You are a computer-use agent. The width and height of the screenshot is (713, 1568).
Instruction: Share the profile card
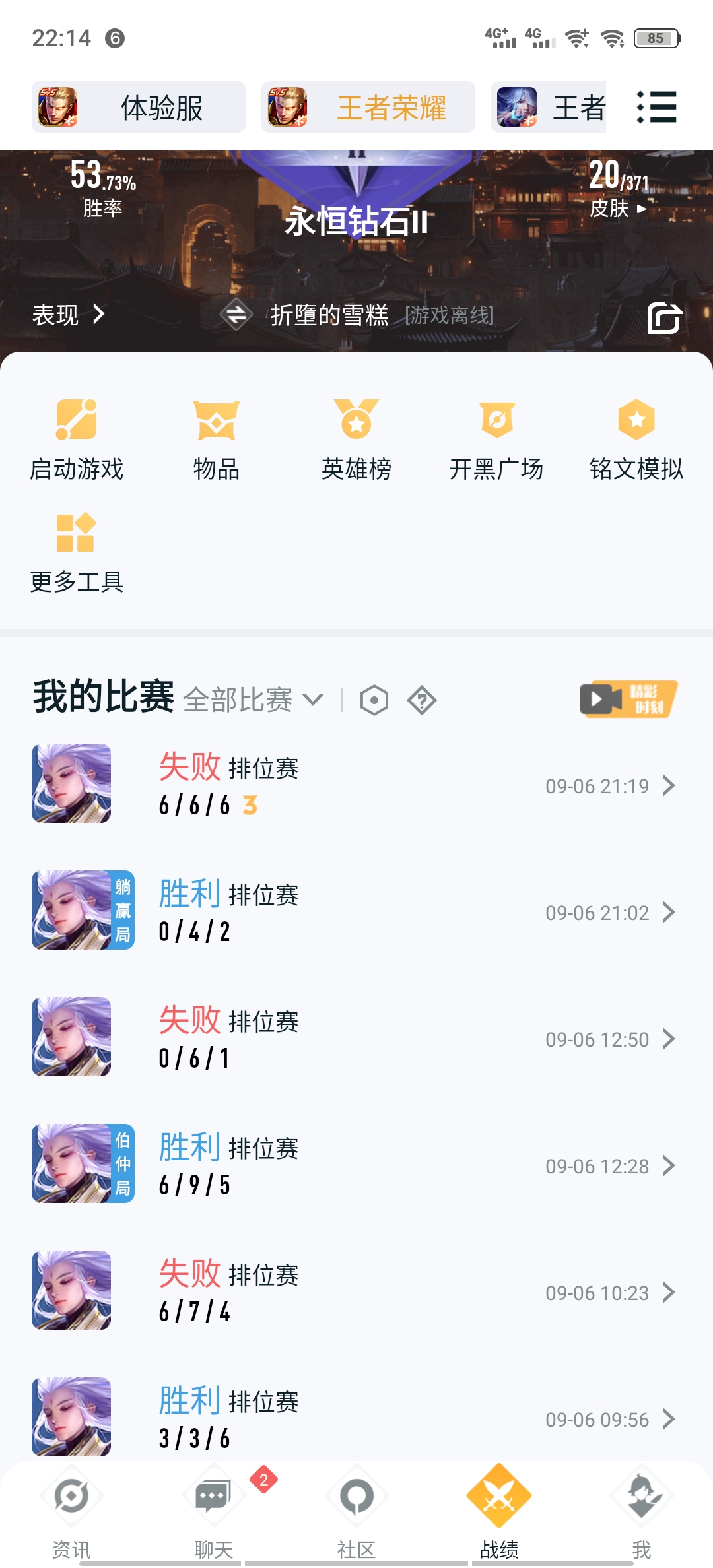click(x=663, y=318)
